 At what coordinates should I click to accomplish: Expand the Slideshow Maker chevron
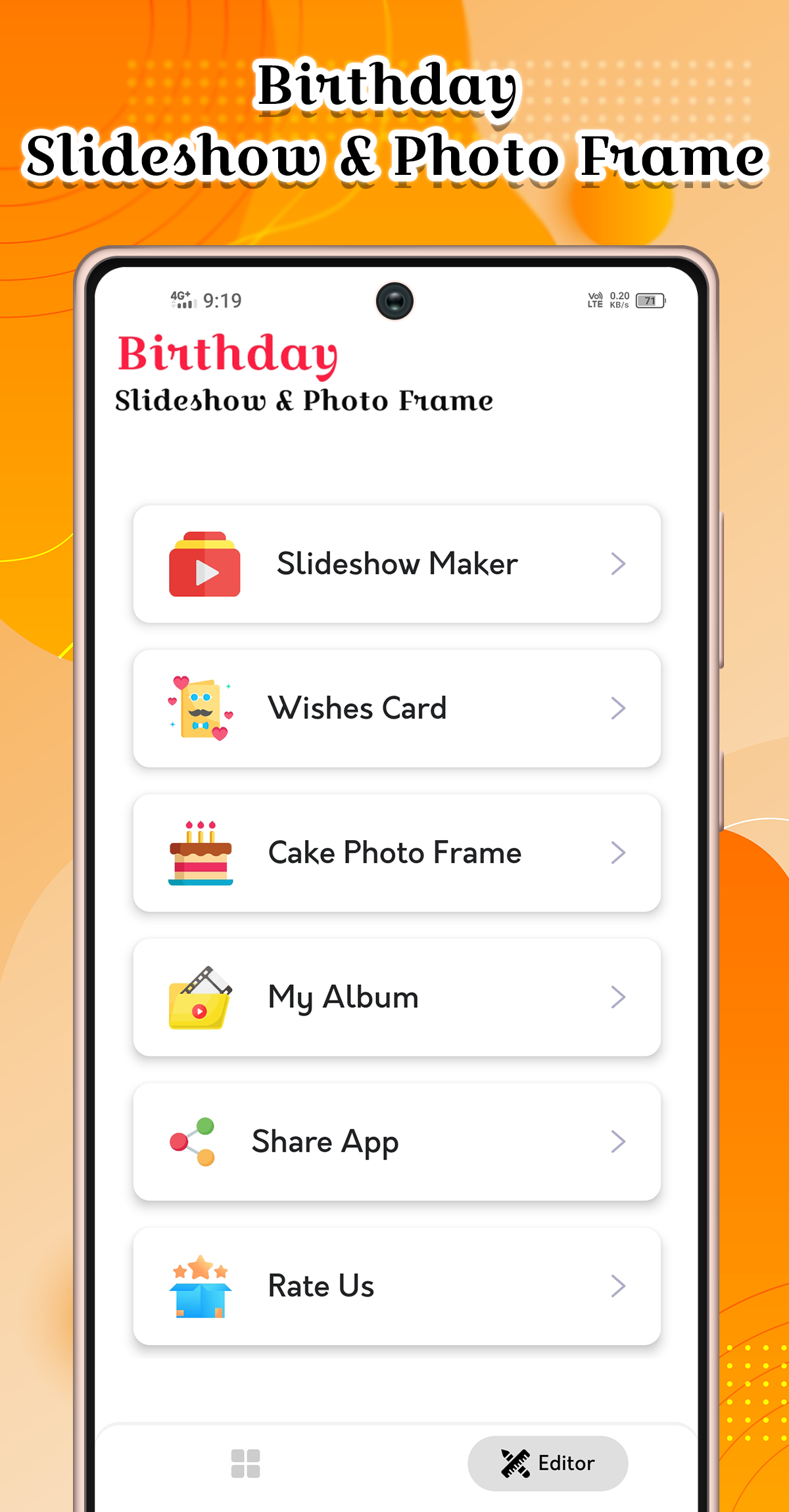[x=618, y=564]
